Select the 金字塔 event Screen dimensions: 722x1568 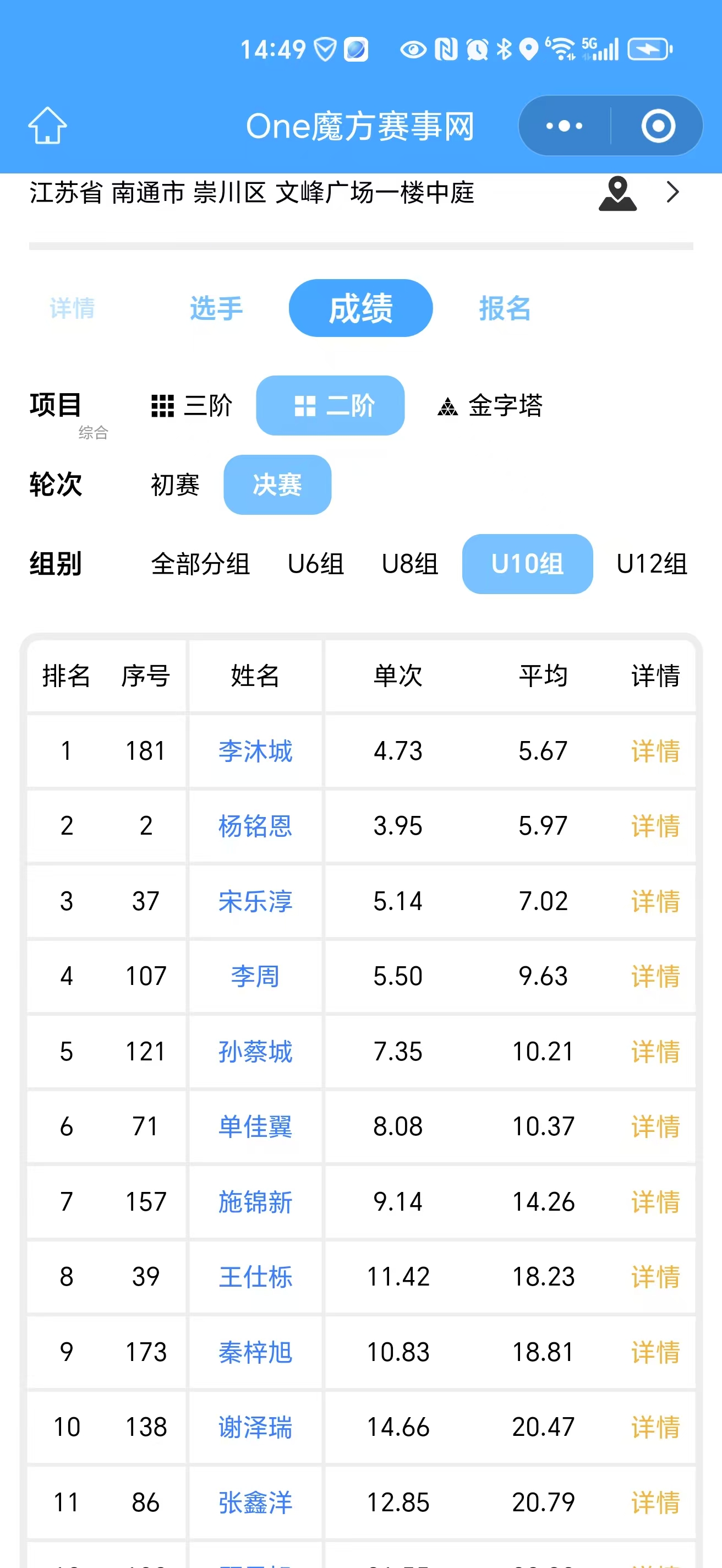490,405
